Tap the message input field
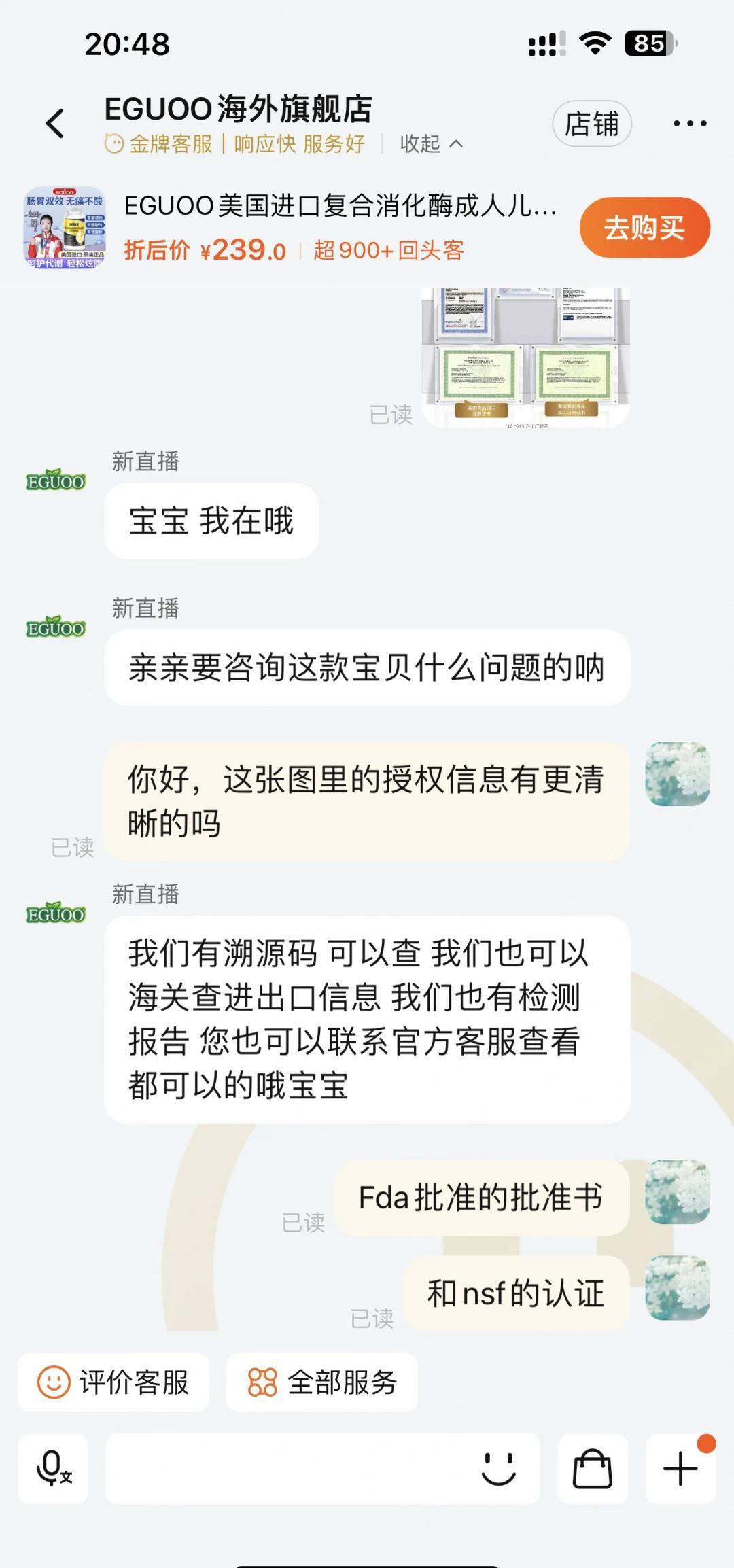The height and width of the screenshot is (1568, 734). [x=285, y=1469]
